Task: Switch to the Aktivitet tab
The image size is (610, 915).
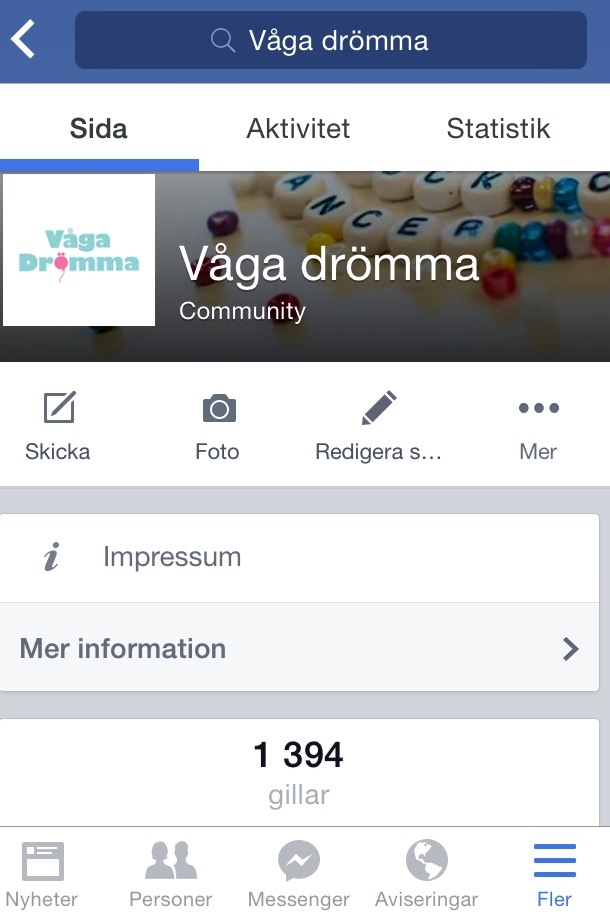Action: click(298, 129)
